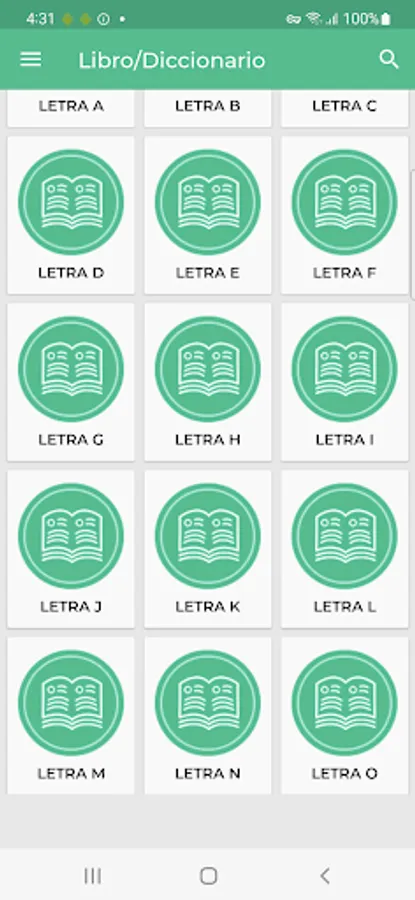This screenshot has height=900, width=415.
Task: Select the LETRA D book tile
Action: (71, 215)
